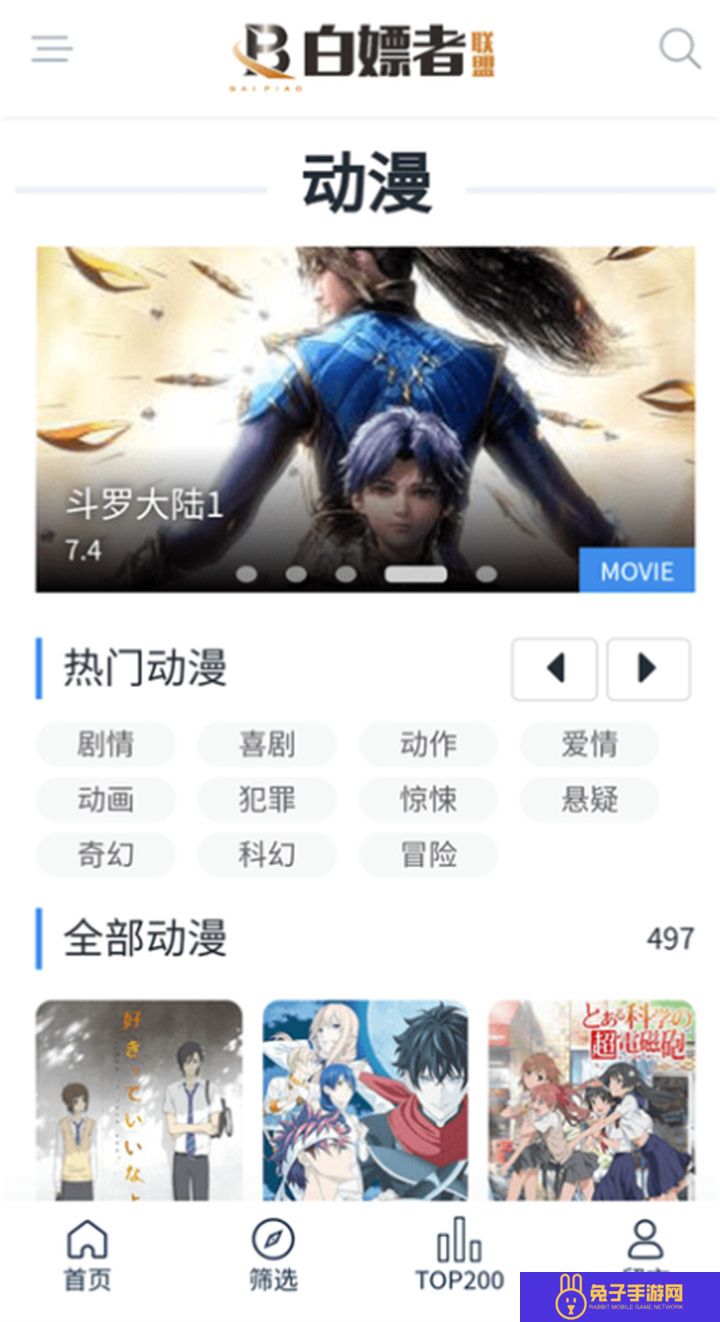Image resolution: width=720 pixels, height=1322 pixels.
Task: Select the 爱情 genre chip
Action: click(589, 744)
